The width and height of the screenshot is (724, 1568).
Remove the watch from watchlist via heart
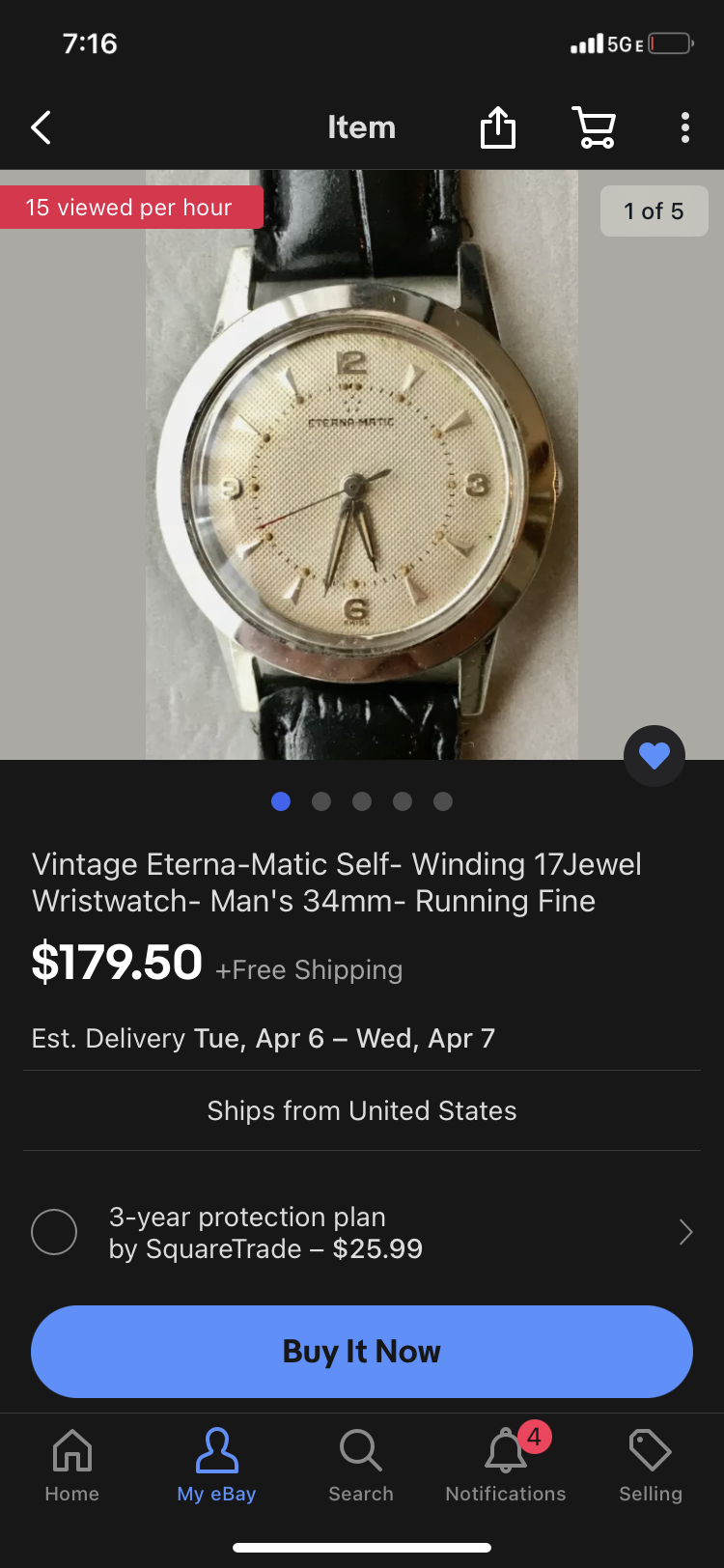[x=654, y=755]
